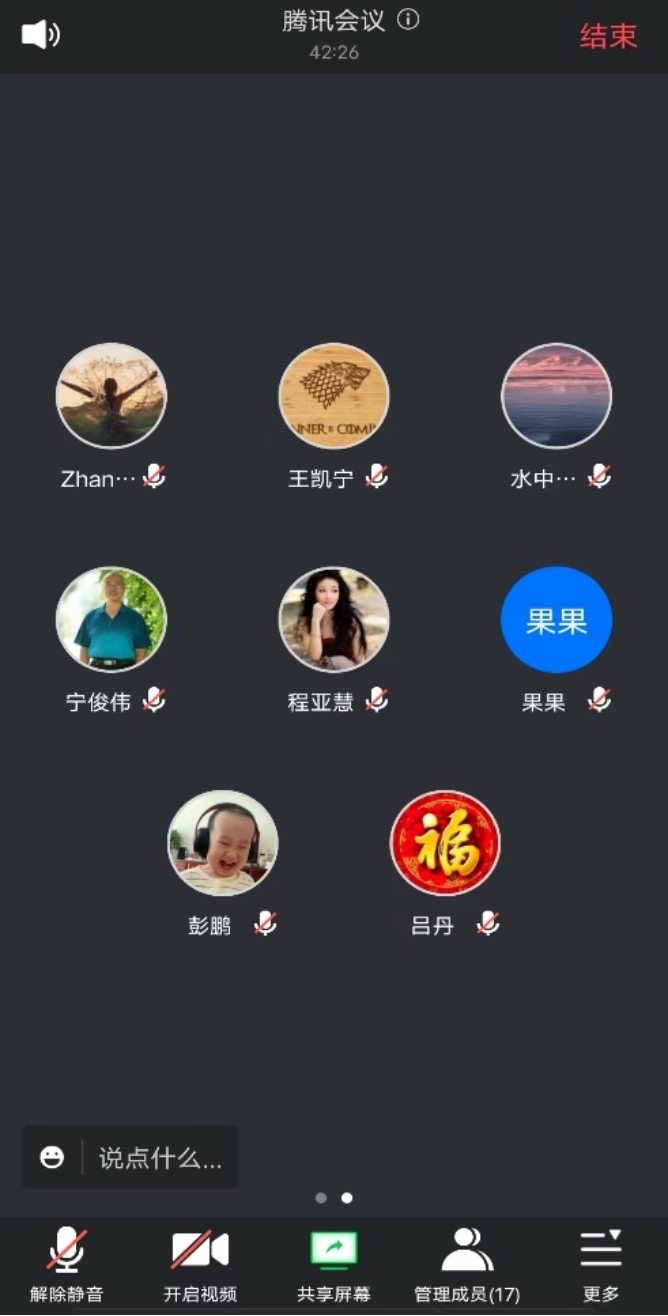668x1316 pixels.
Task: End the meeting with 结束
Action: click(608, 37)
